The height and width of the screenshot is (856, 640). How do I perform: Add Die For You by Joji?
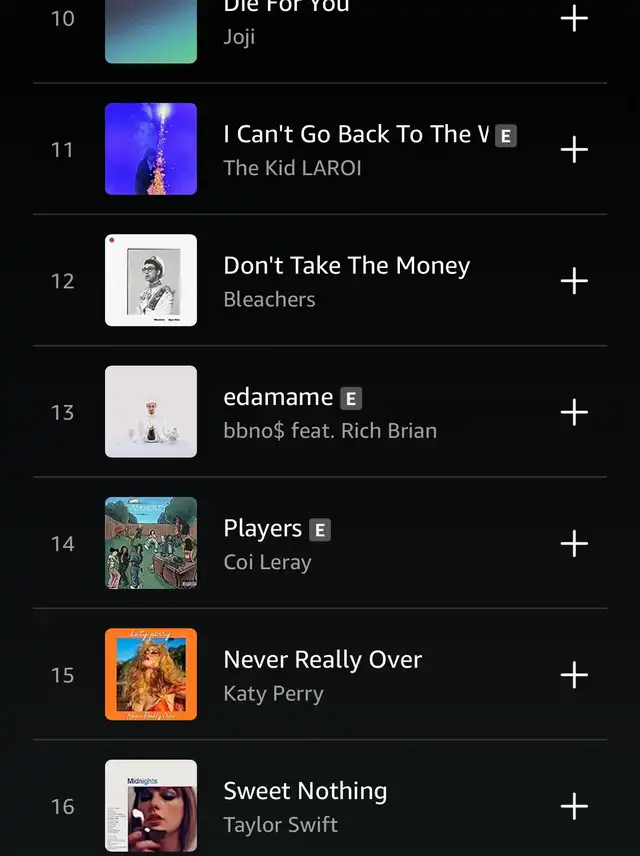pos(574,18)
